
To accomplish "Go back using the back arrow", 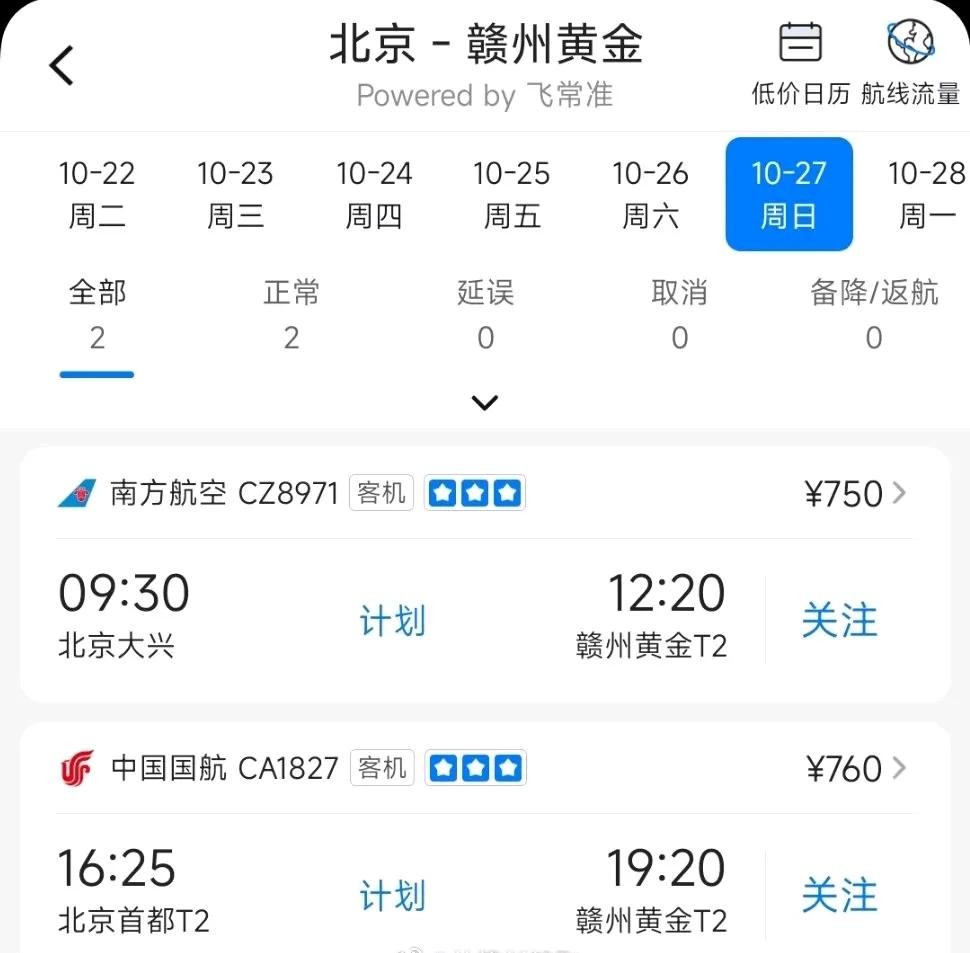I will pos(62,66).
